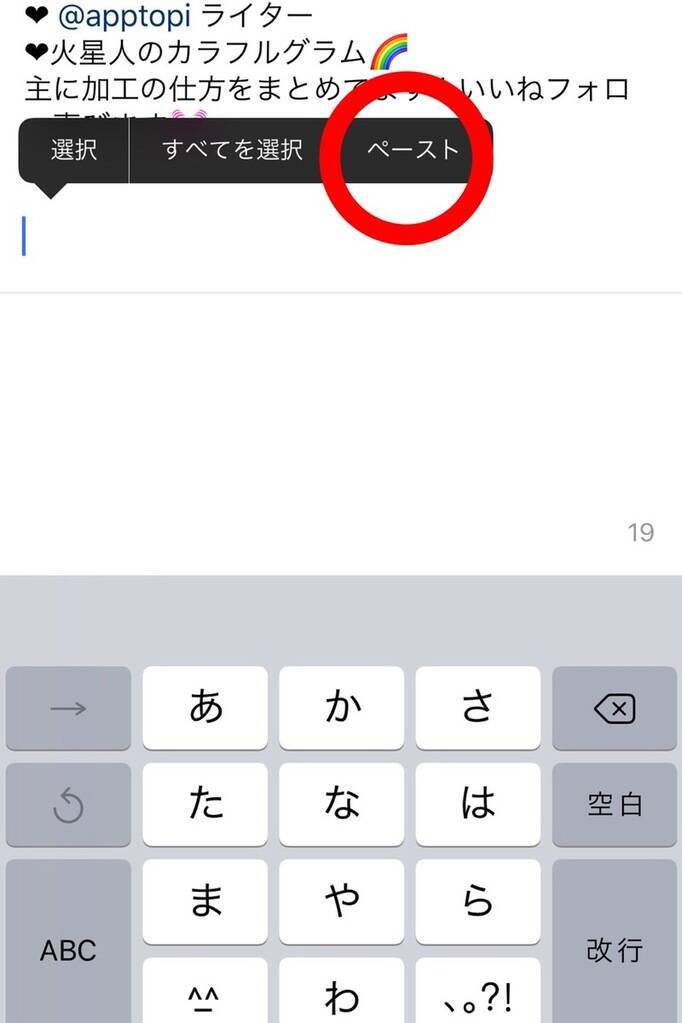This screenshot has width=682, height=1023.
Task: Tap the さ key
Action: click(x=478, y=708)
